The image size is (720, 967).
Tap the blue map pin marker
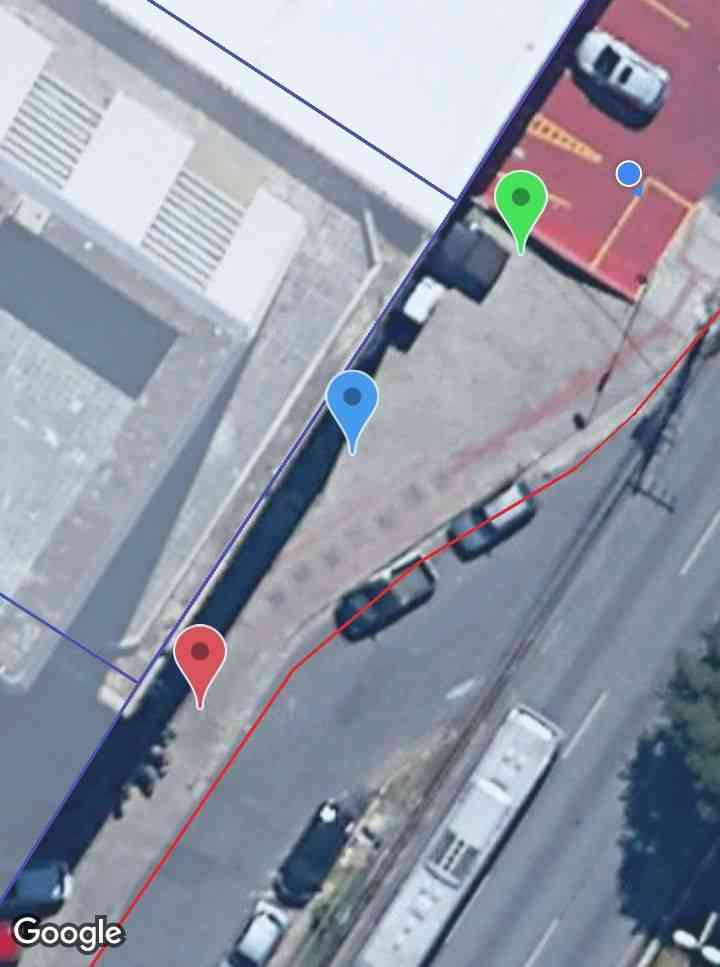coord(352,401)
